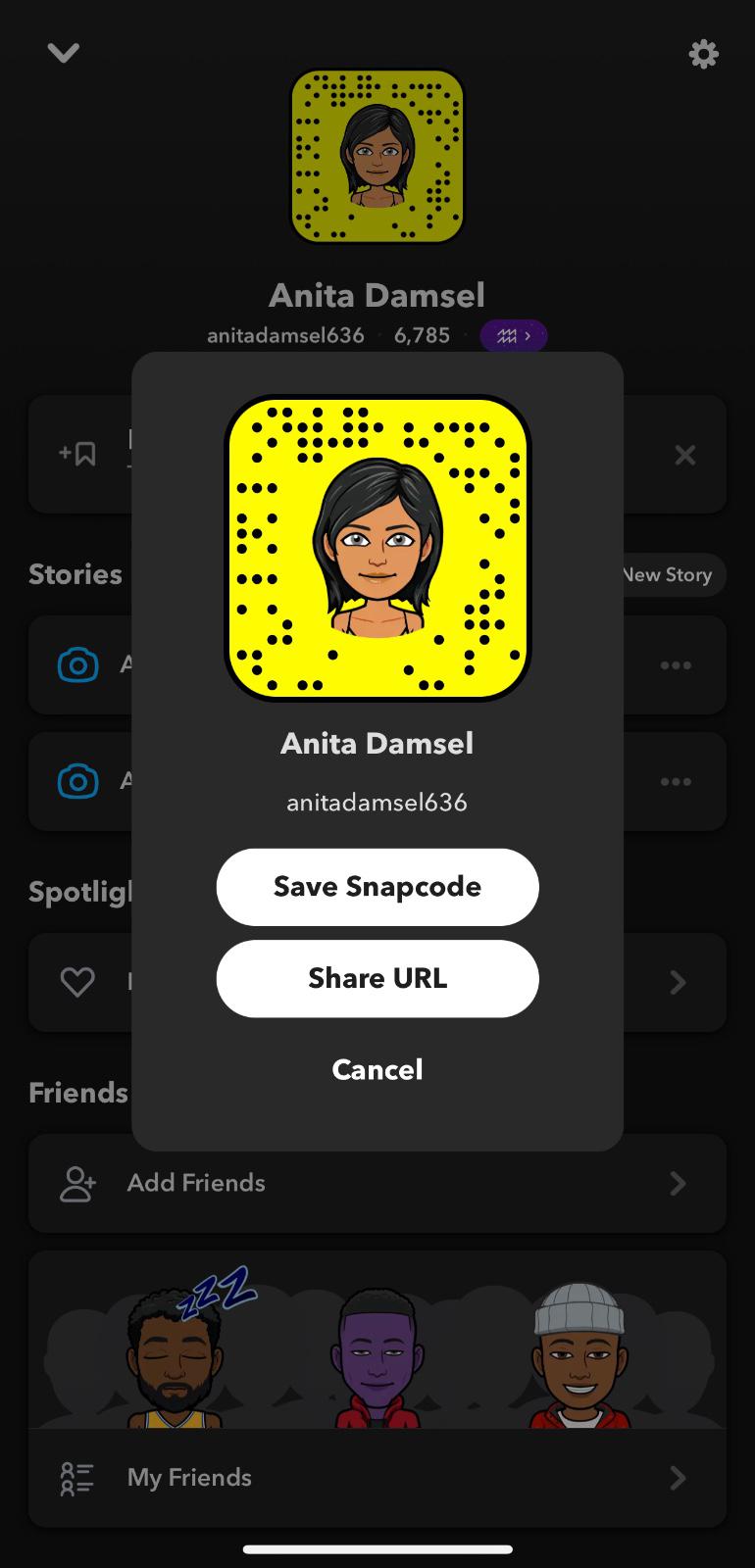Close profile with down chevron
755x1568 pixels.
[64, 53]
